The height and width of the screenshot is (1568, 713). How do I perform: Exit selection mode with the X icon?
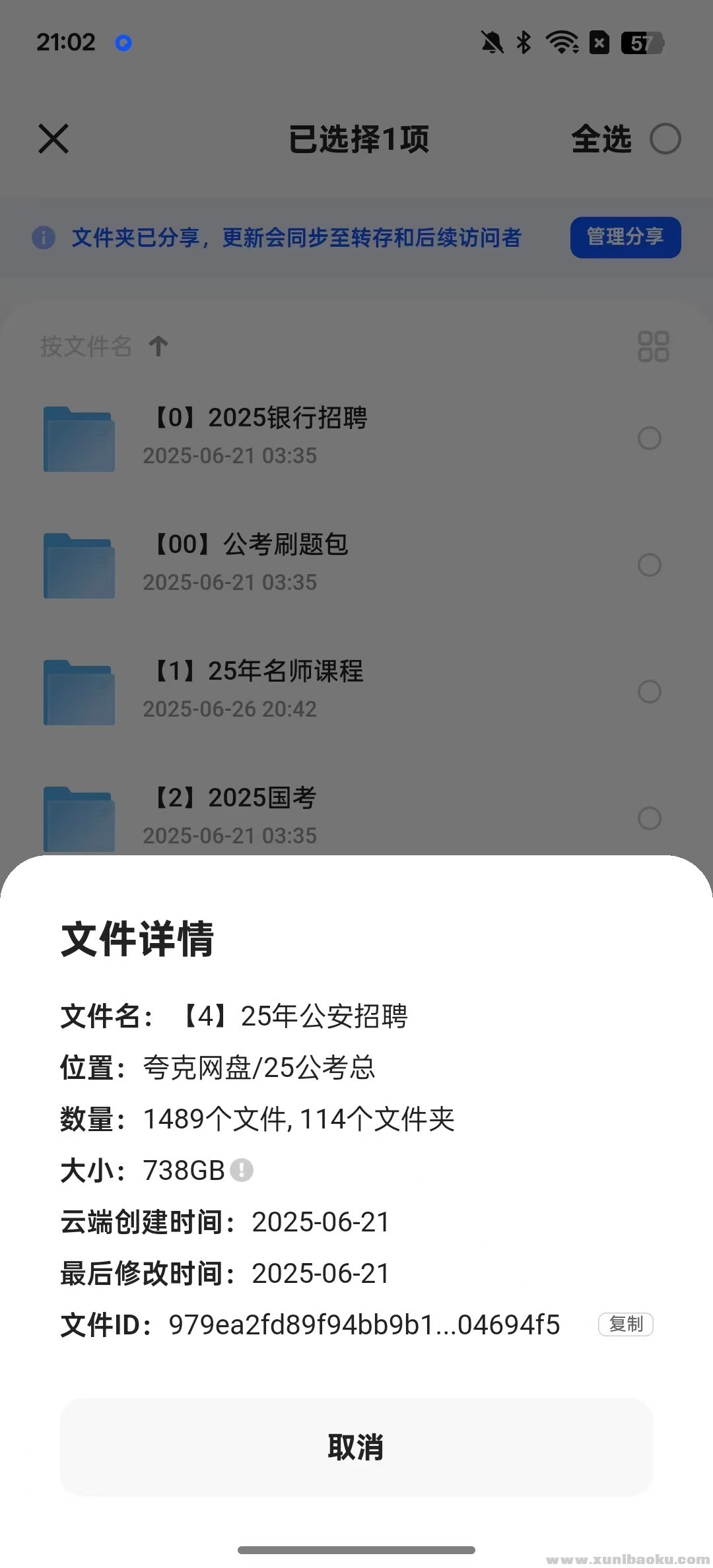(x=53, y=139)
